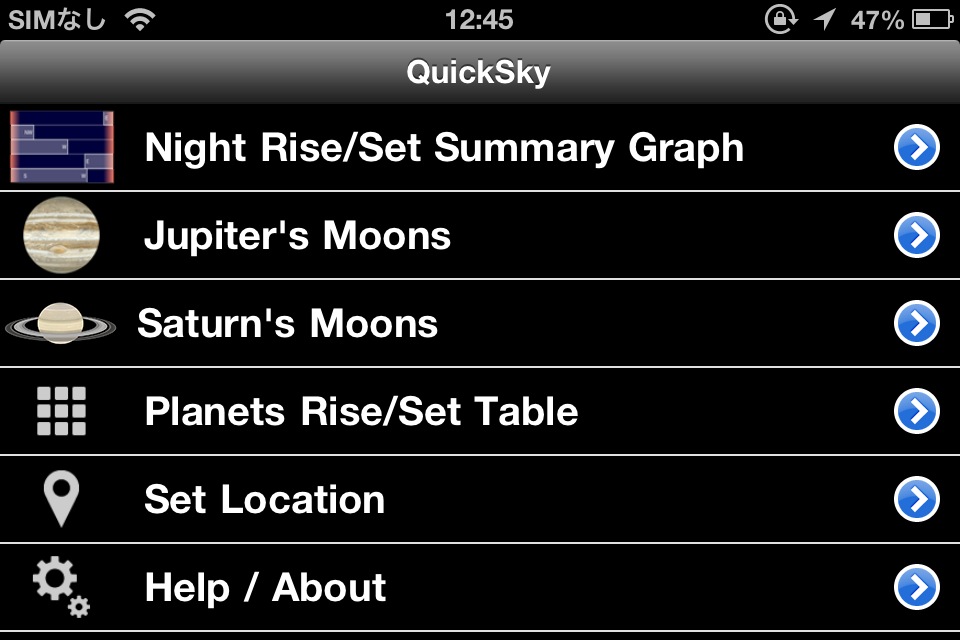Open the Jupiter's Moons row
The height and width of the screenshot is (640, 960).
click(298, 236)
